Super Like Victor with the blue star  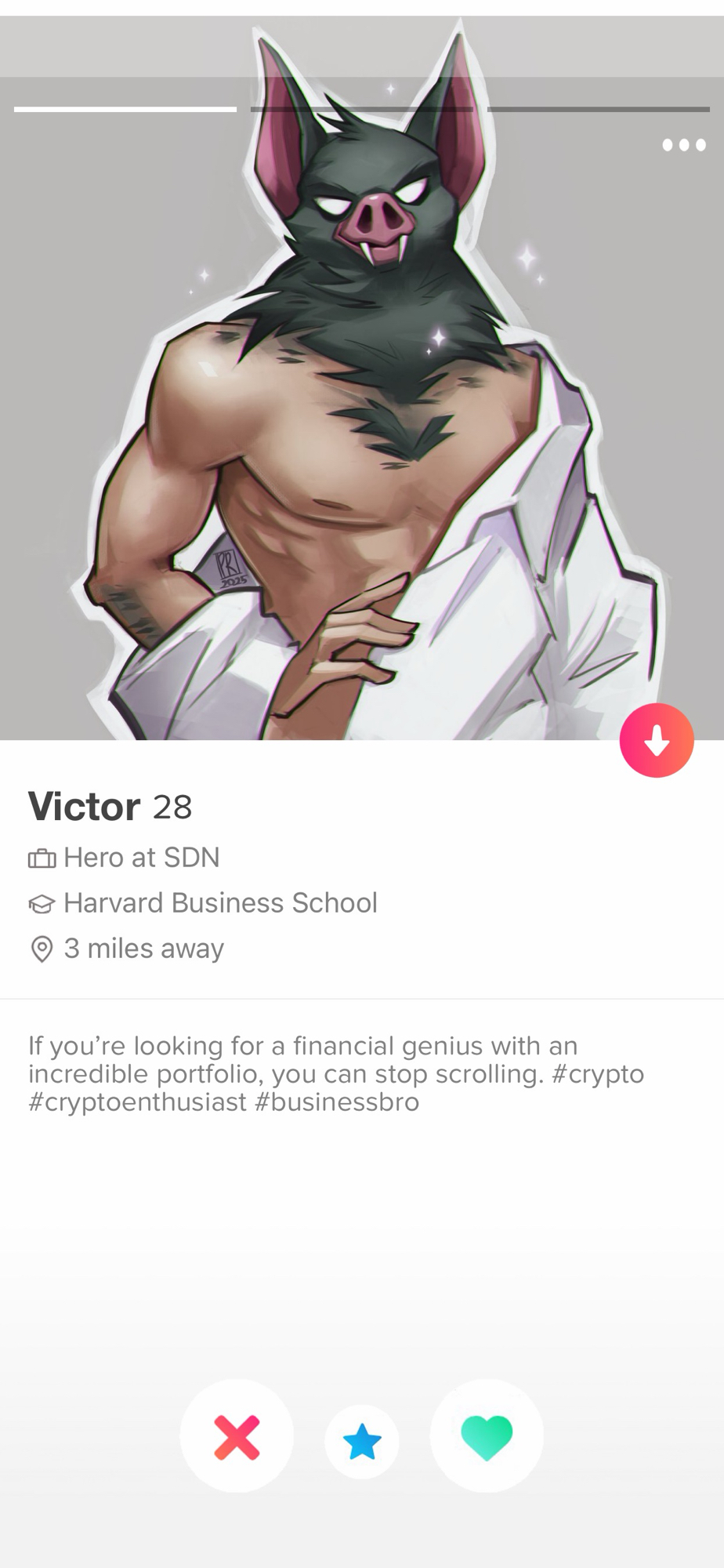[x=362, y=1441]
